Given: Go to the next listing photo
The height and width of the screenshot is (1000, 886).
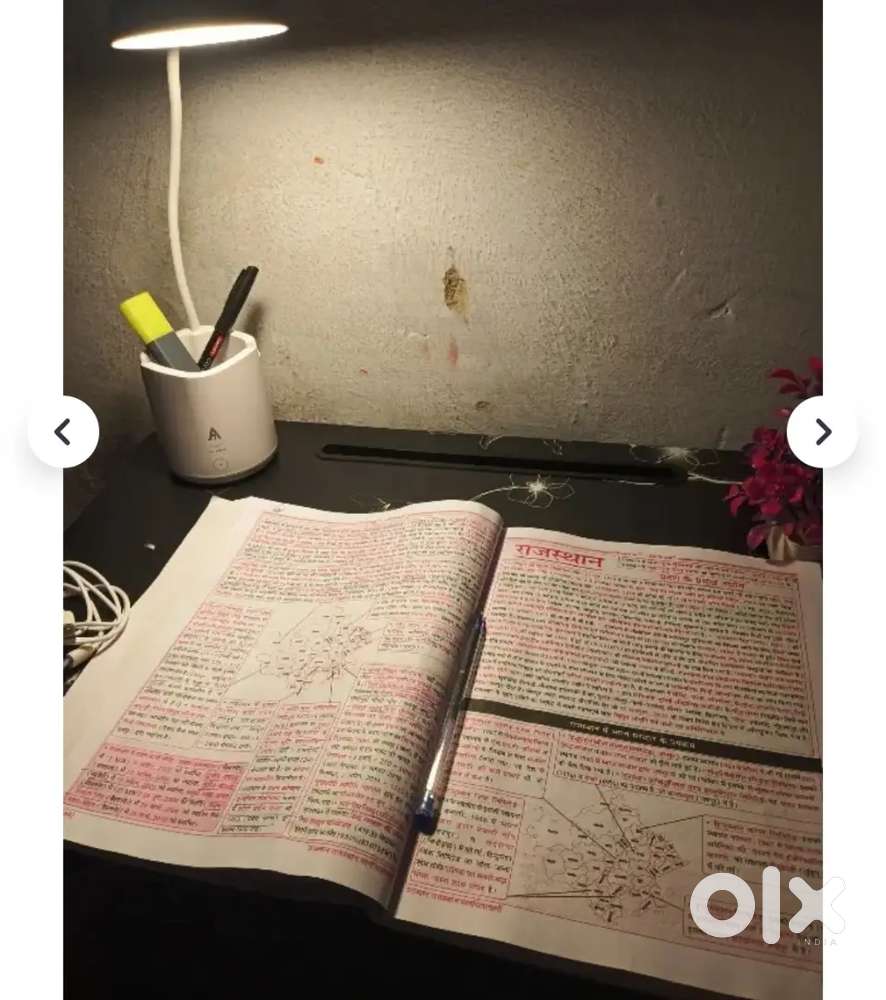Looking at the screenshot, I should click(822, 432).
